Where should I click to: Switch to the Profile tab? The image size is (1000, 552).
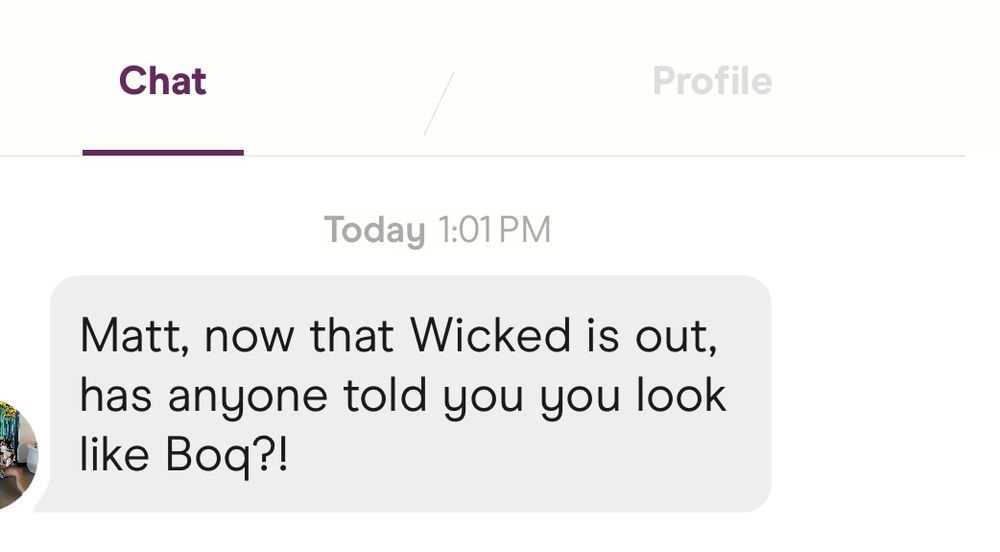(711, 82)
